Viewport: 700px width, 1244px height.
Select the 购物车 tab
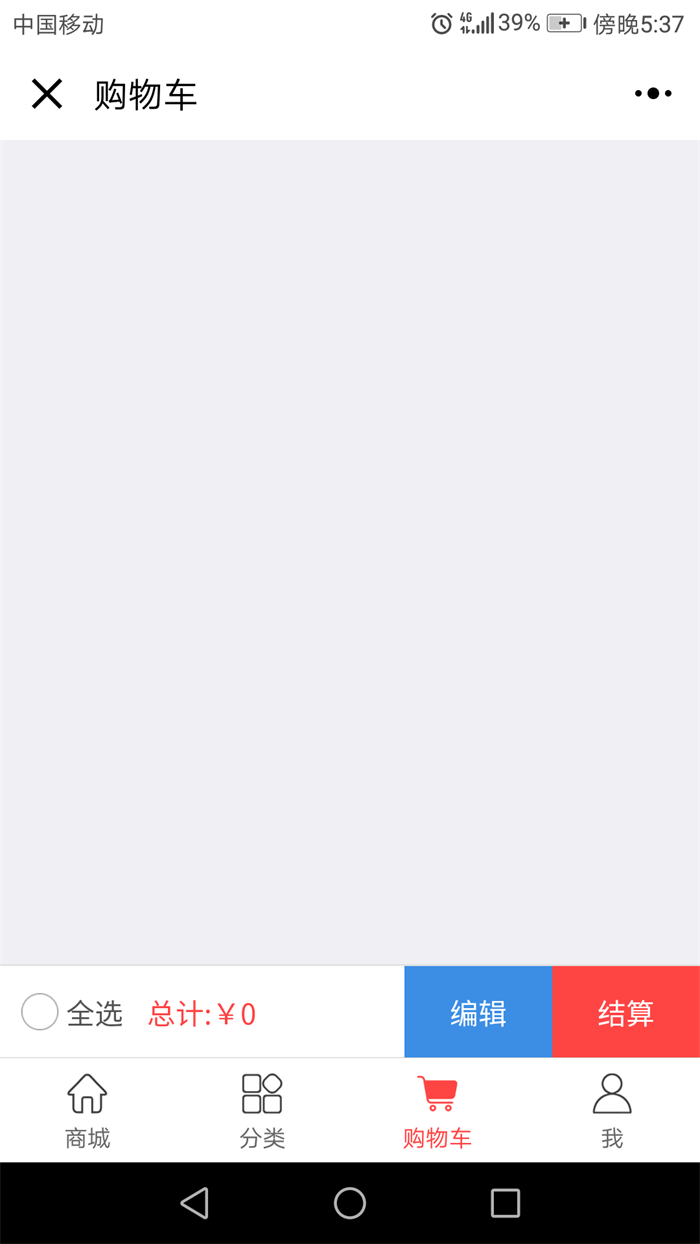437,1110
